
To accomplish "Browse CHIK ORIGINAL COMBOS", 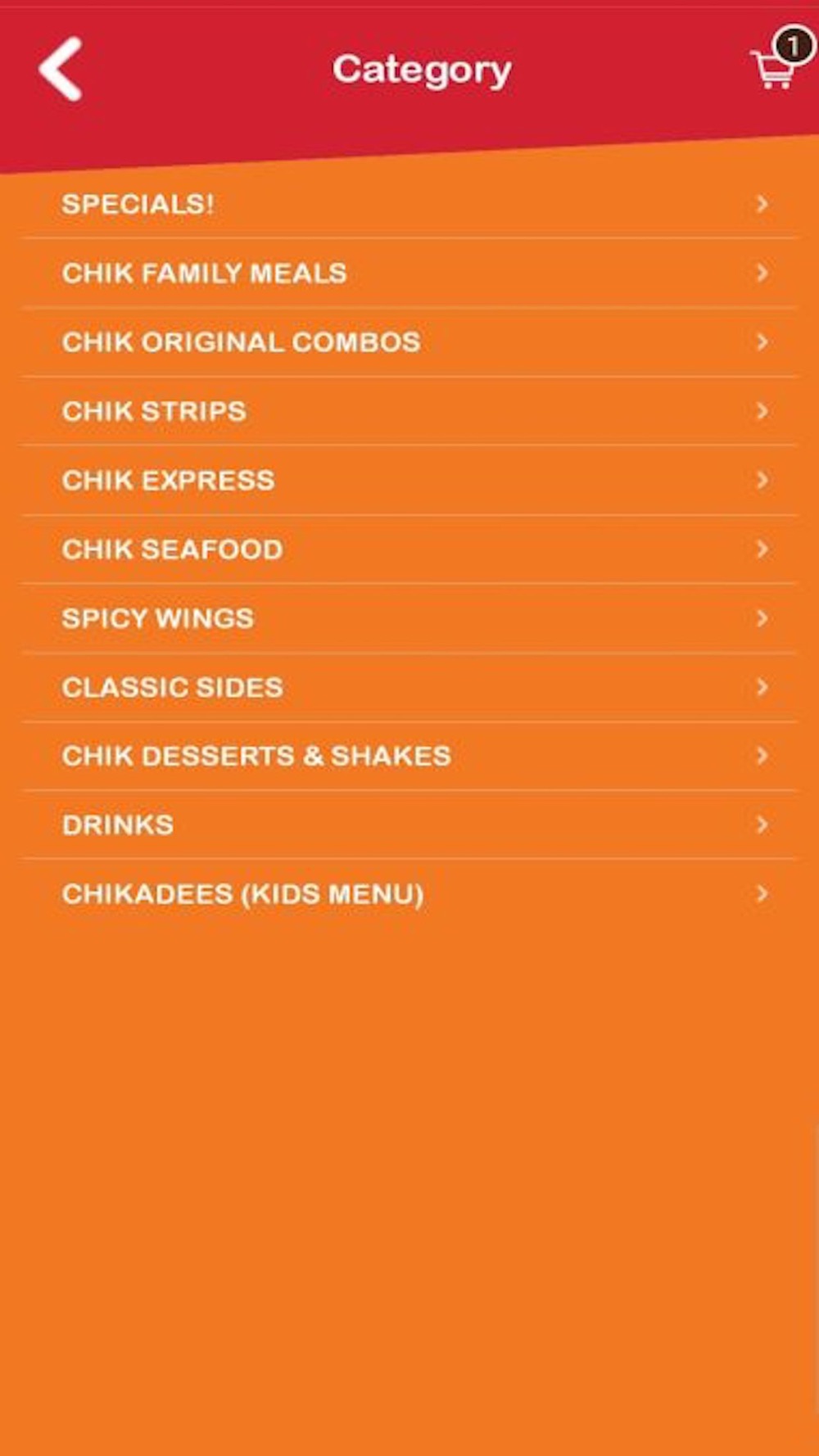I will [x=409, y=342].
